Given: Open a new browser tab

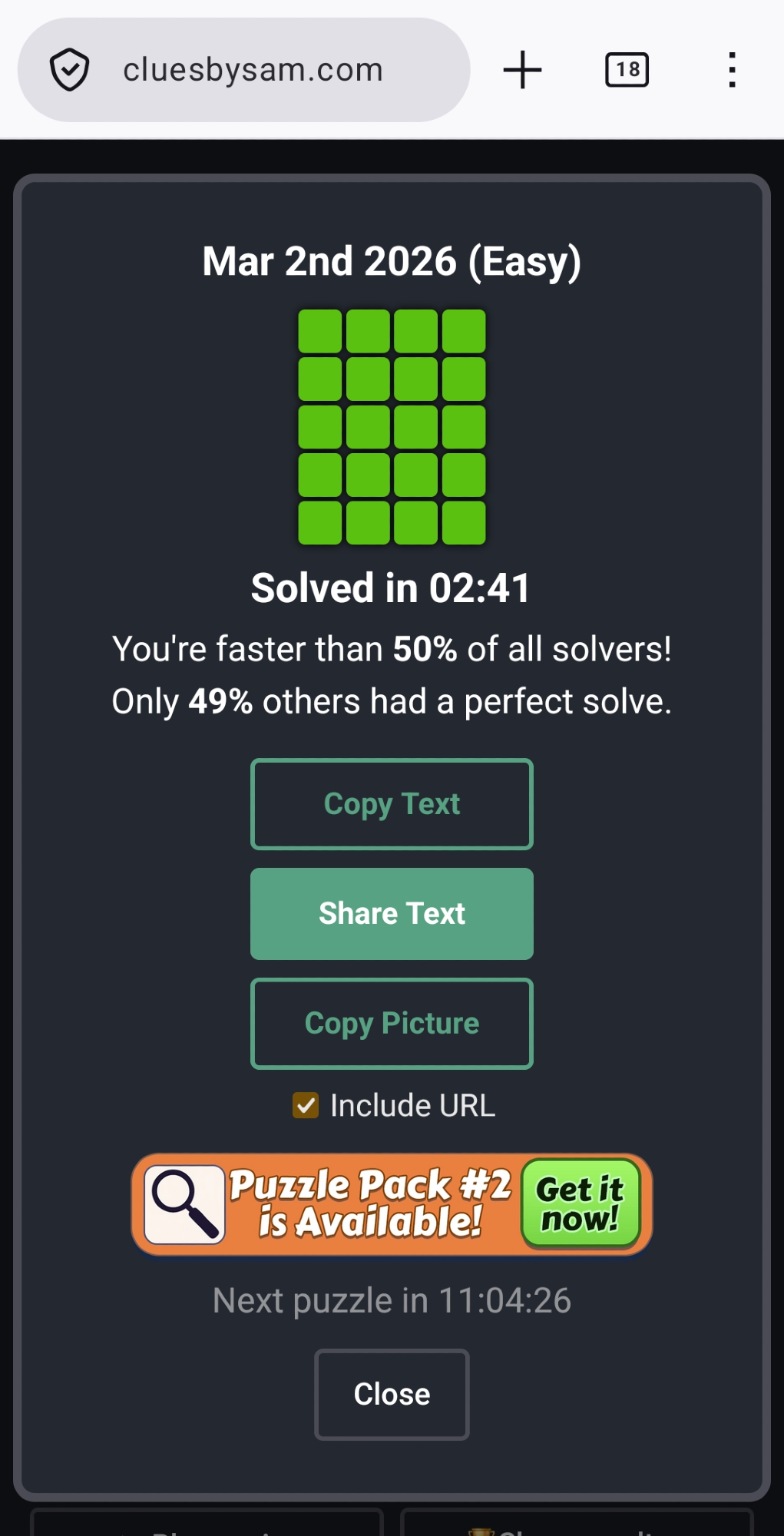Looking at the screenshot, I should point(522,70).
